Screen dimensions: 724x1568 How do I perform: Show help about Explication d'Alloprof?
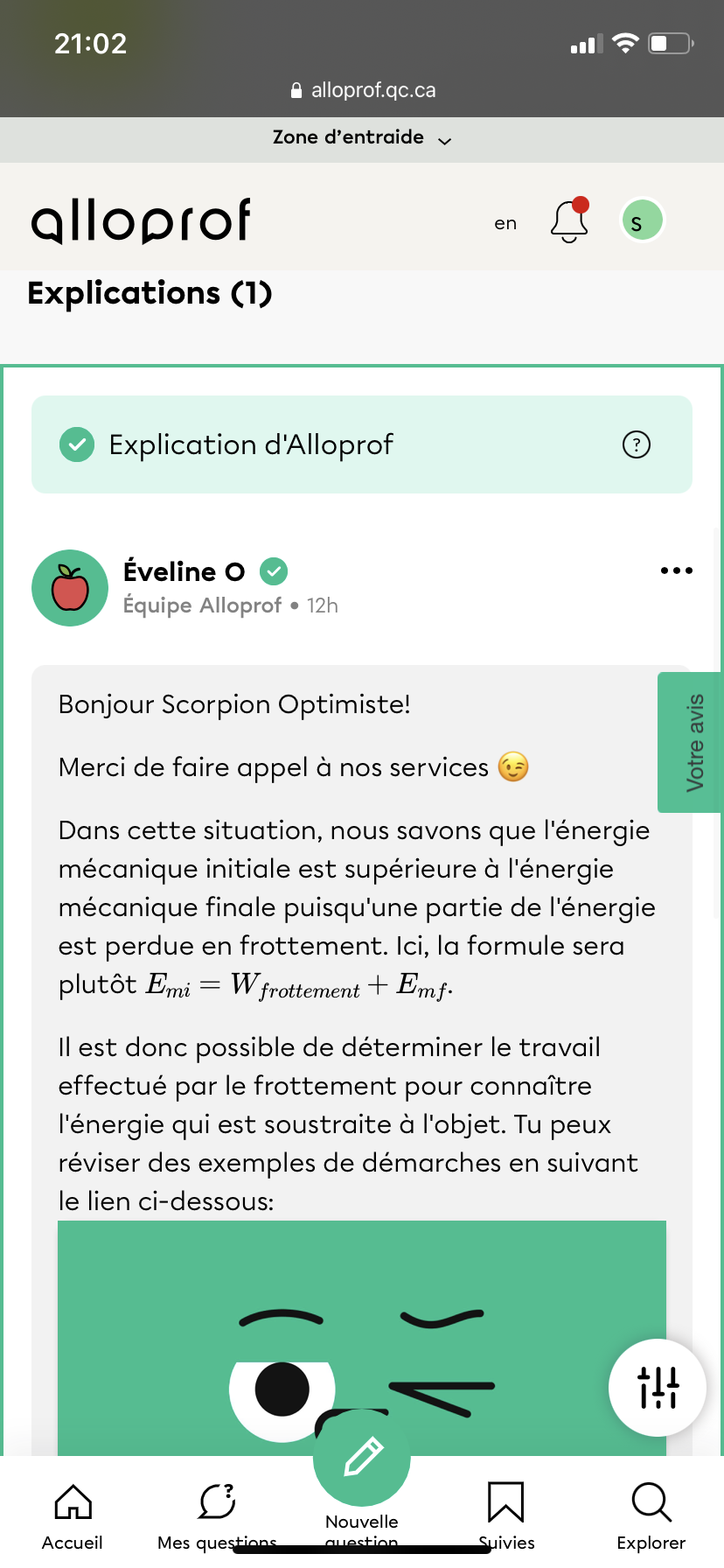[636, 444]
